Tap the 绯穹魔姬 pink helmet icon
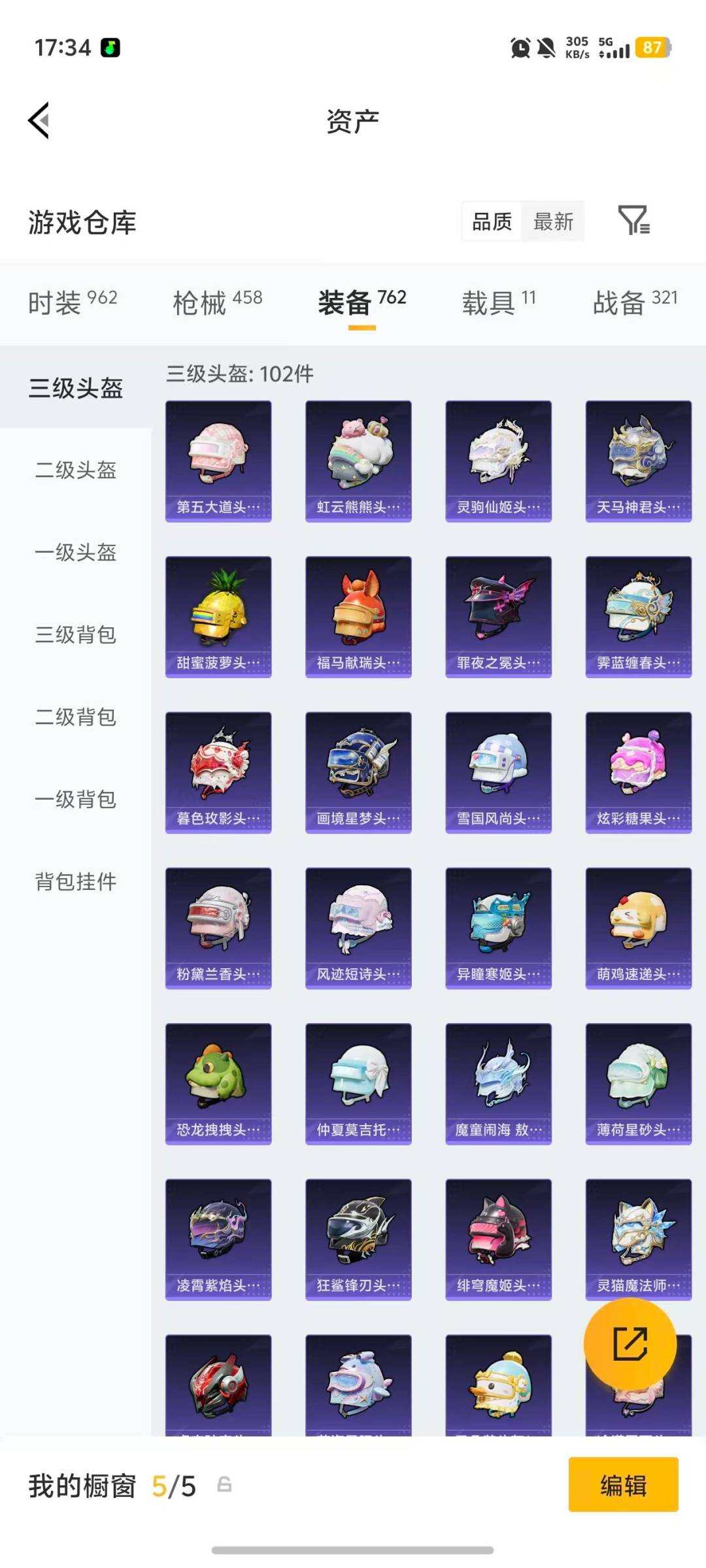This screenshot has width=706, height=1568. (x=497, y=1238)
